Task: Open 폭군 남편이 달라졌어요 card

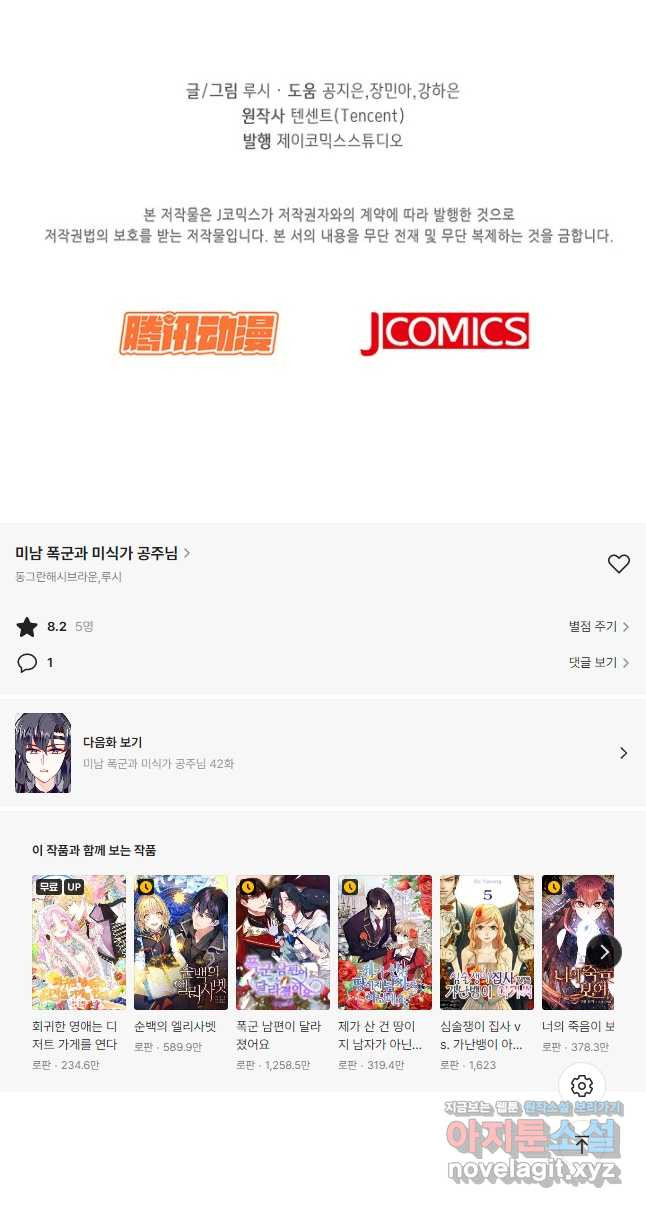Action: click(283, 943)
